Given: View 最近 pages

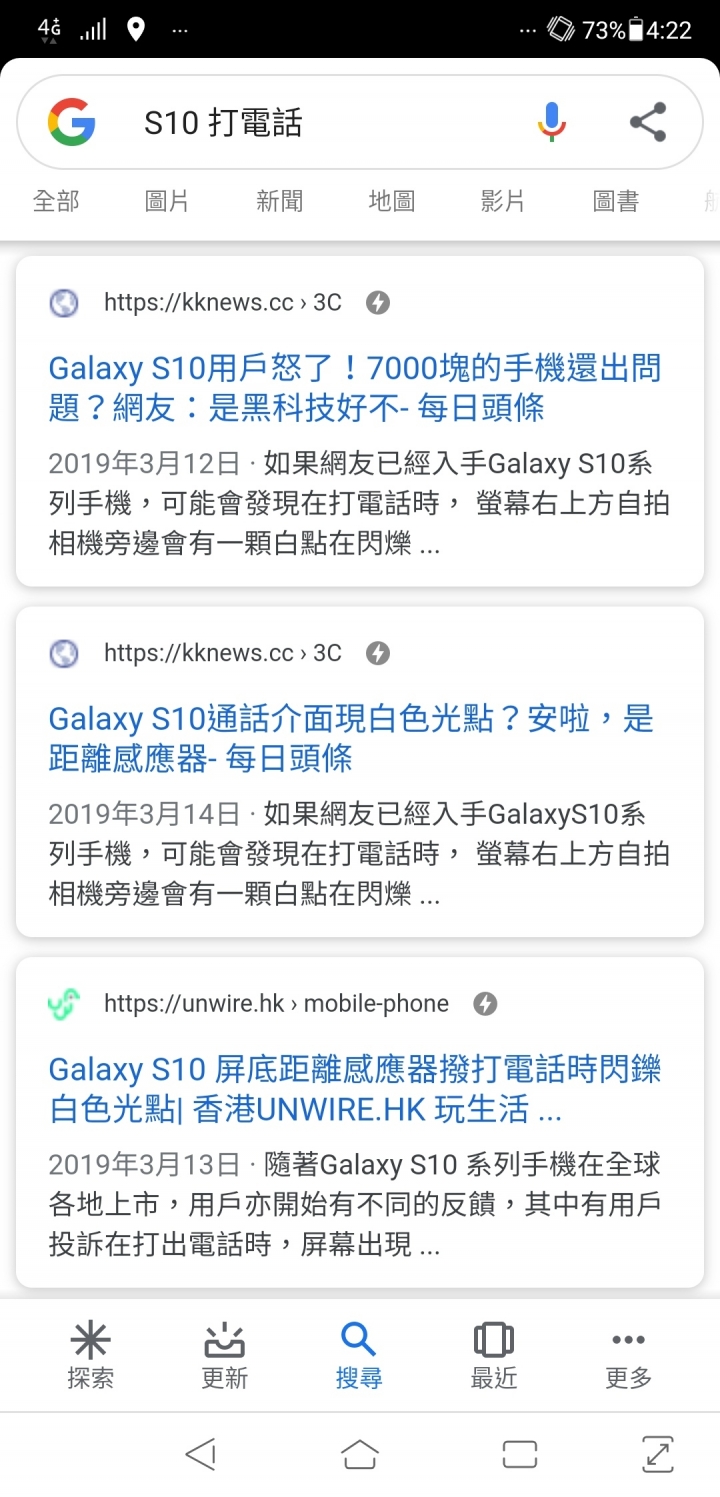Looking at the screenshot, I should click(494, 1355).
